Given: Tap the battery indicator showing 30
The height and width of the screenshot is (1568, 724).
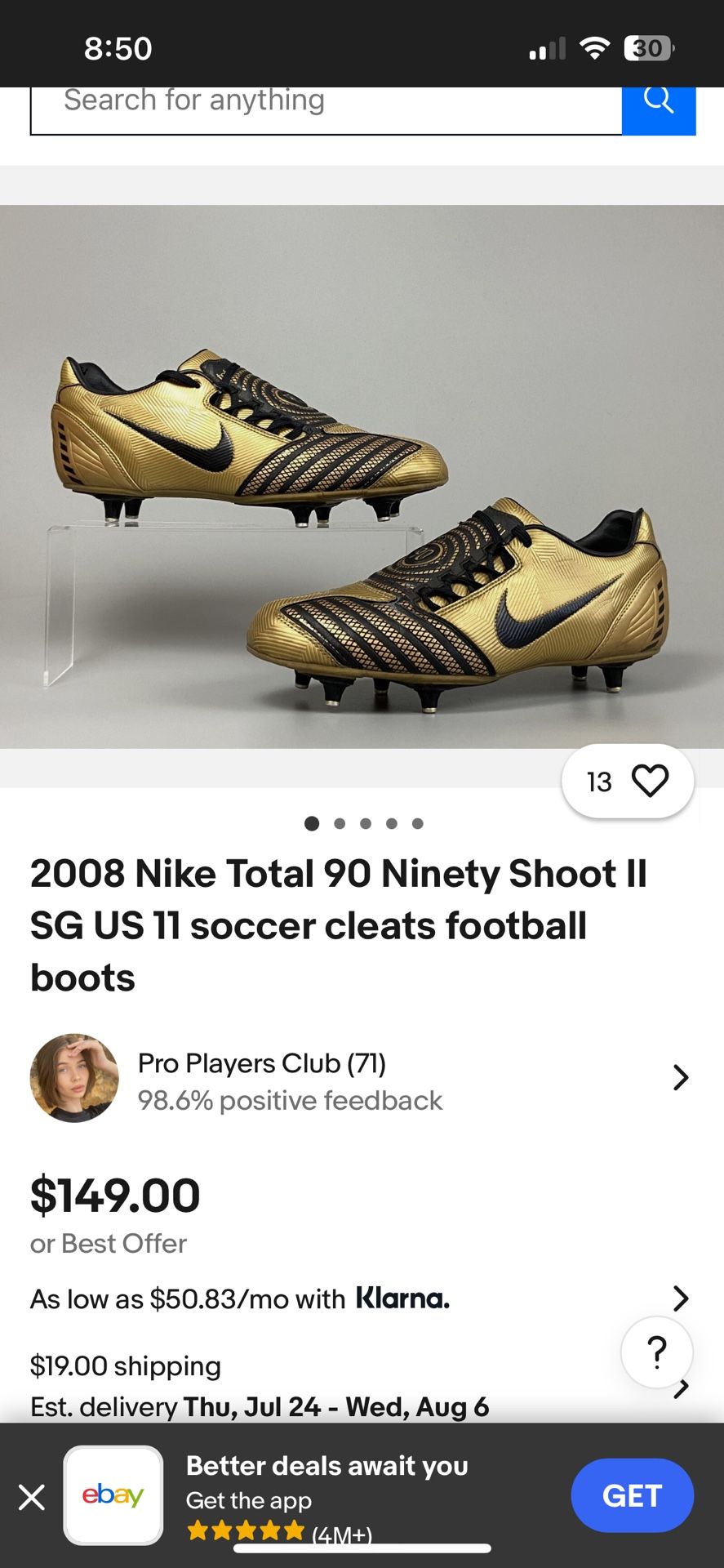Looking at the screenshot, I should pyautogui.click(x=647, y=47).
